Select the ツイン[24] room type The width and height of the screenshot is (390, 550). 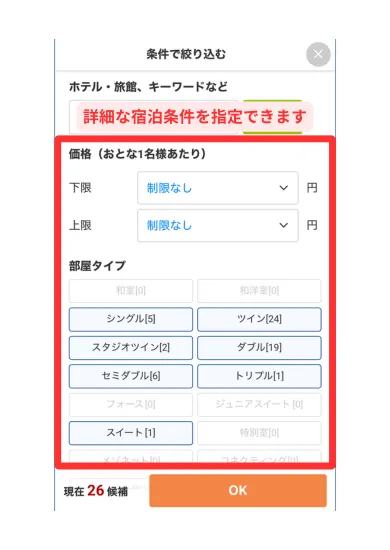[x=259, y=319]
